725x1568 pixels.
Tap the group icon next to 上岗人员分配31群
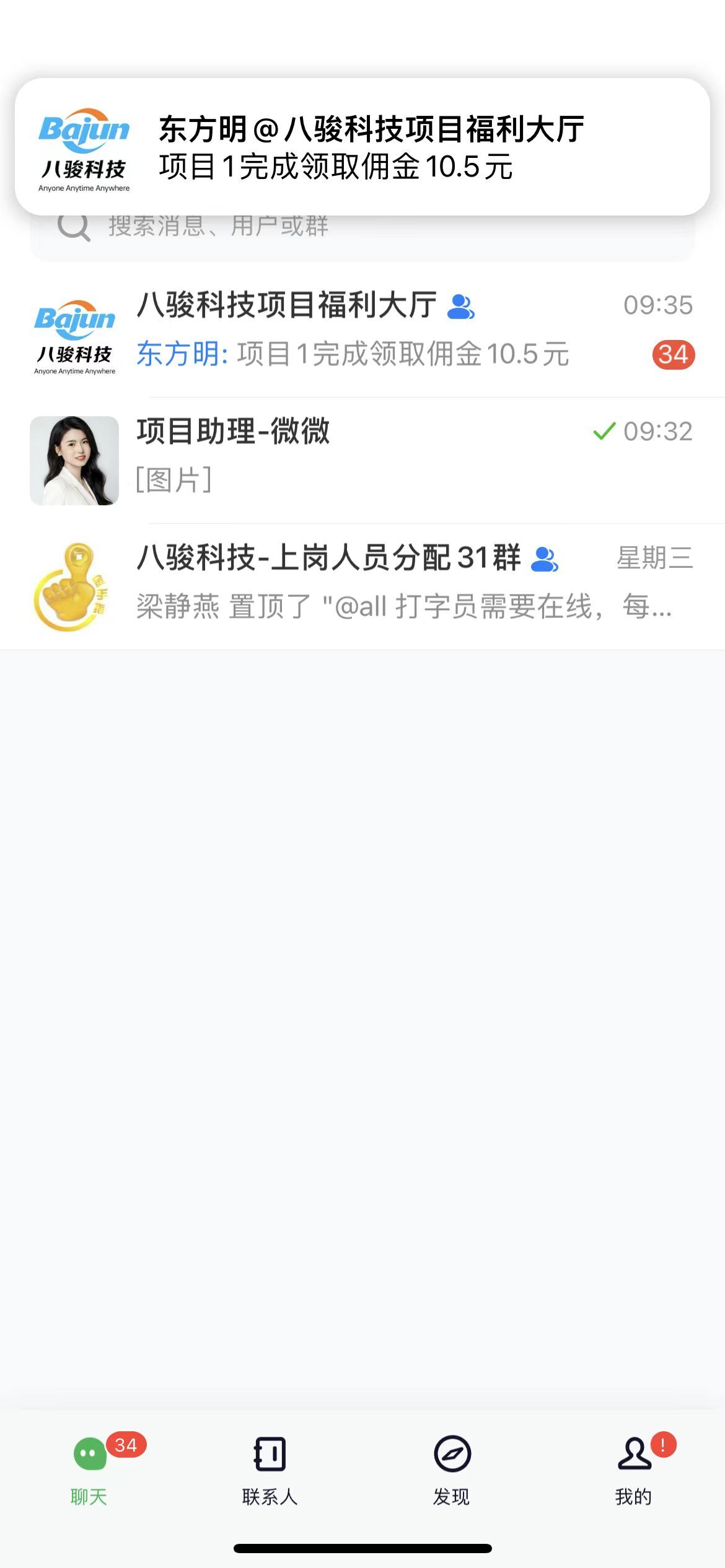click(x=545, y=560)
